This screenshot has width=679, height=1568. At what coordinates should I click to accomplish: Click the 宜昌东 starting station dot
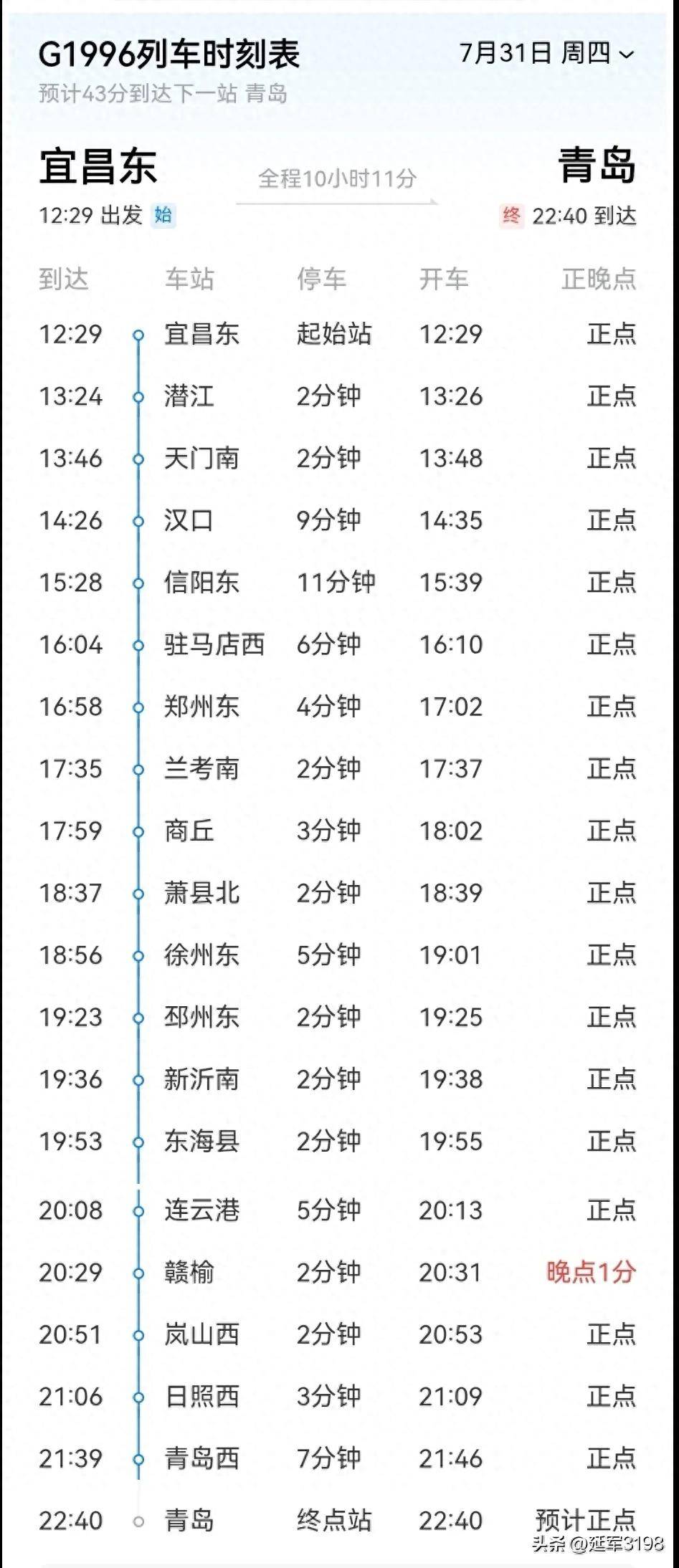[x=138, y=334]
